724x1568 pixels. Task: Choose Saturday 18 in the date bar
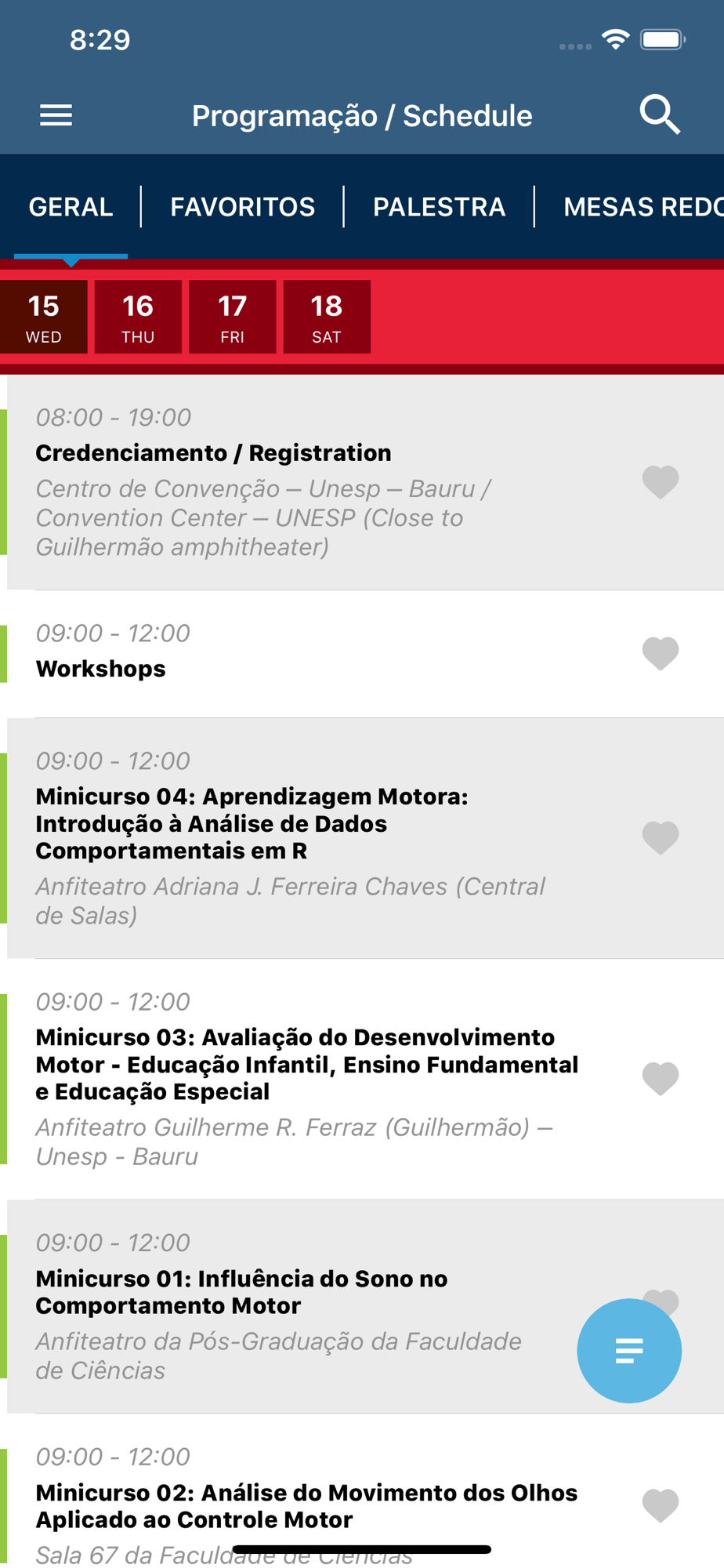click(327, 317)
